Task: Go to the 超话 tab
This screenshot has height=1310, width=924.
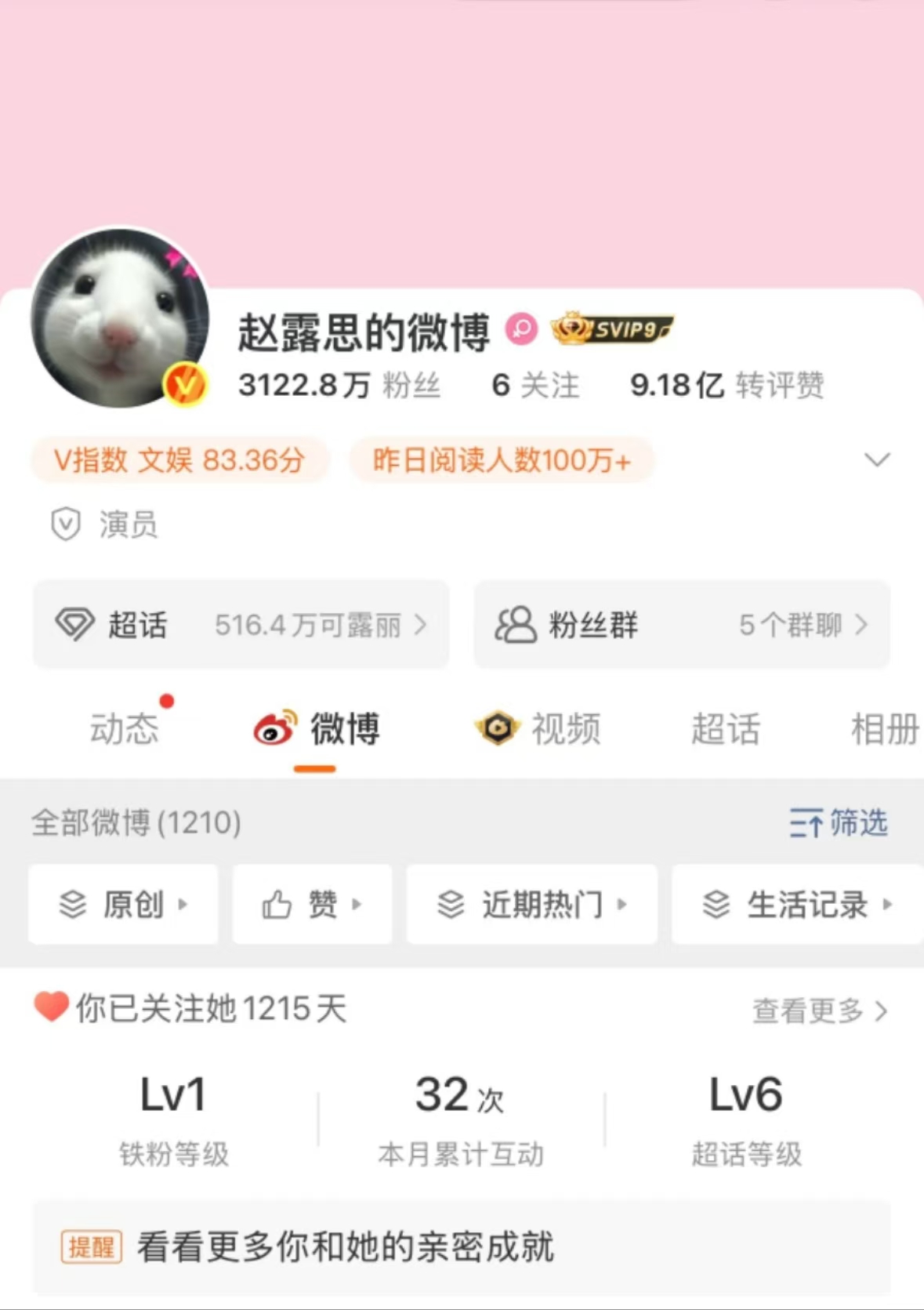Action: point(725,729)
